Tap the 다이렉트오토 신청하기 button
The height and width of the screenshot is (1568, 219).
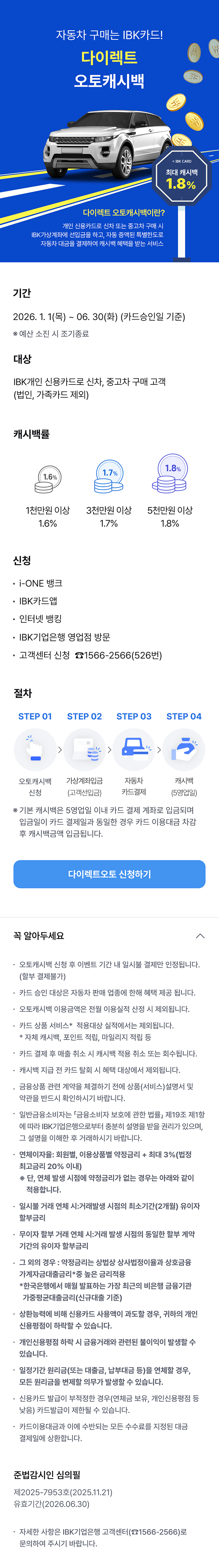click(x=109, y=874)
